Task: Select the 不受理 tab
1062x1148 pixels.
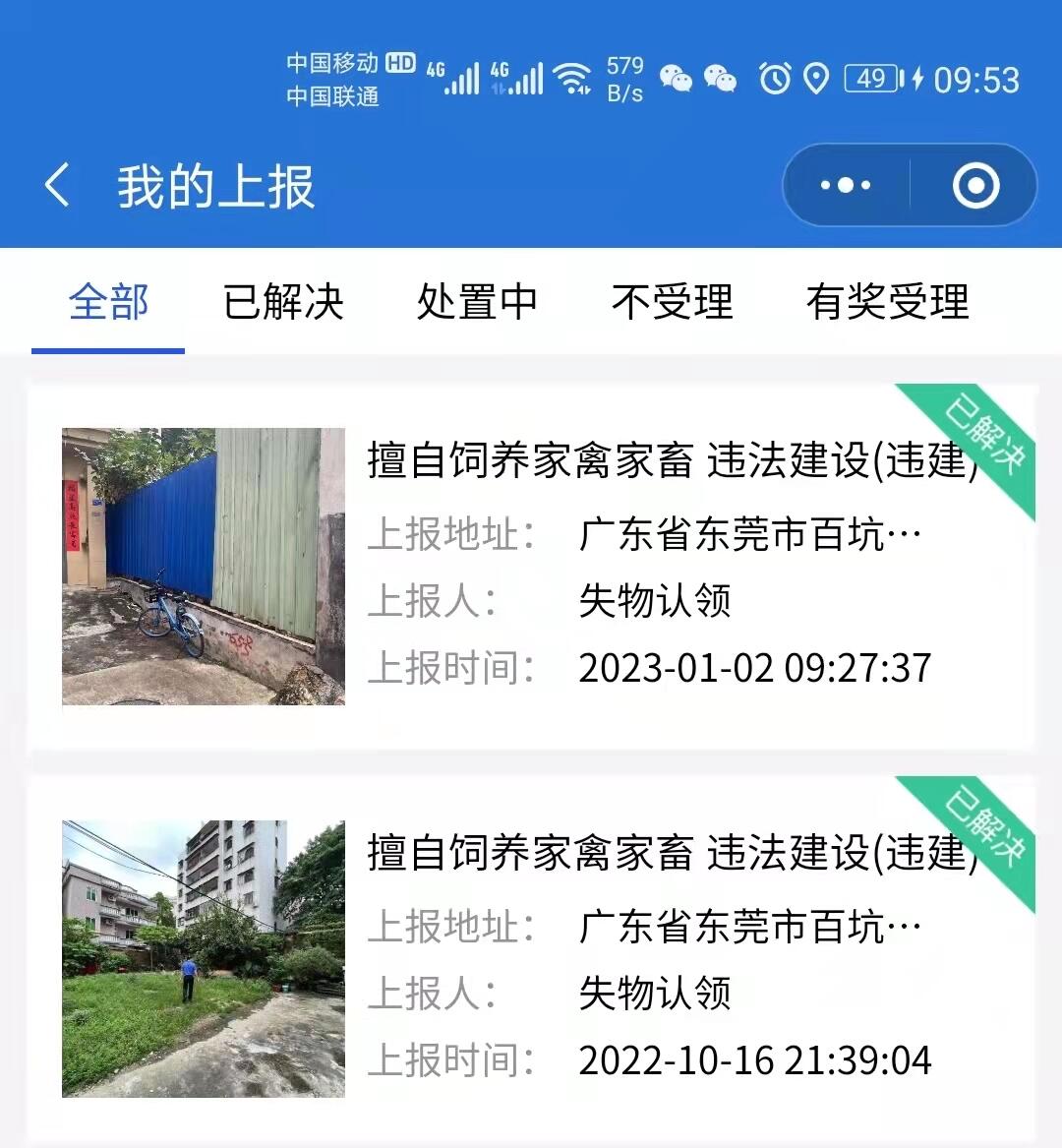Action: click(x=672, y=302)
